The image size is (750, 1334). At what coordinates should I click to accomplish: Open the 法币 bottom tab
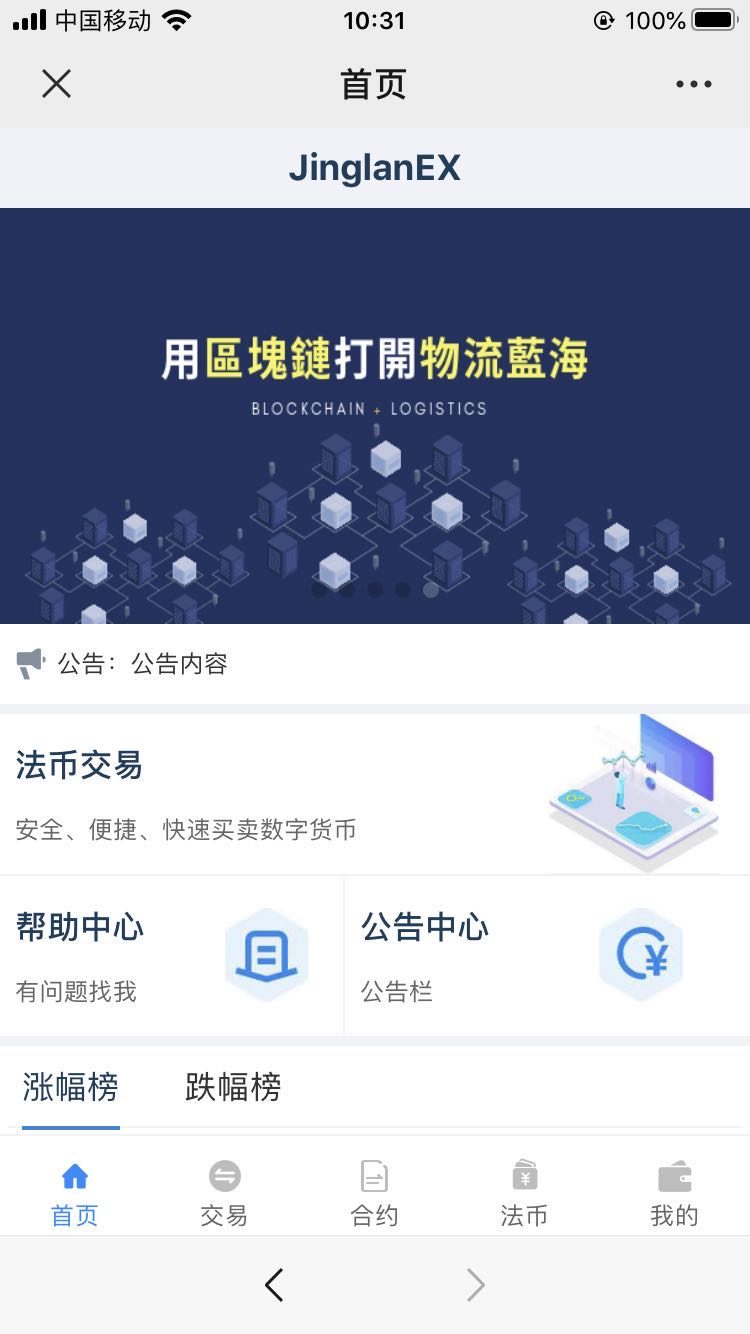coord(524,1194)
